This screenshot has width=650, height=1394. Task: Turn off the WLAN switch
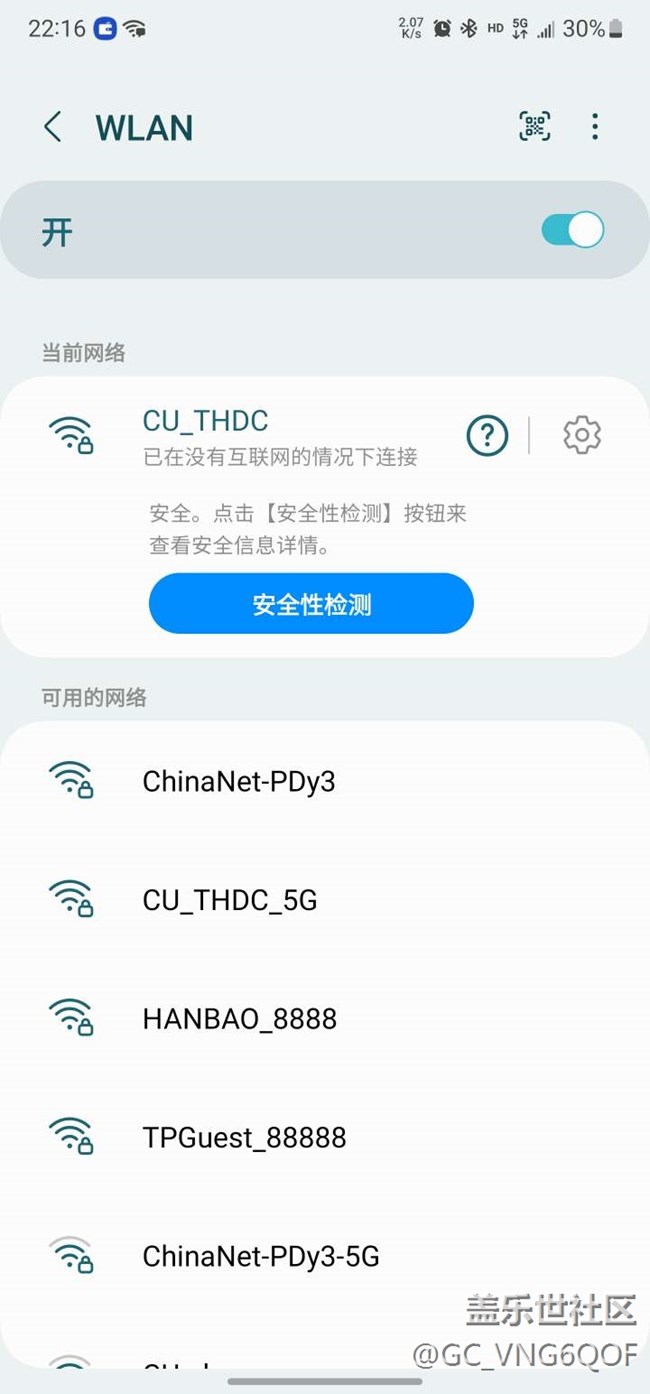[573, 230]
